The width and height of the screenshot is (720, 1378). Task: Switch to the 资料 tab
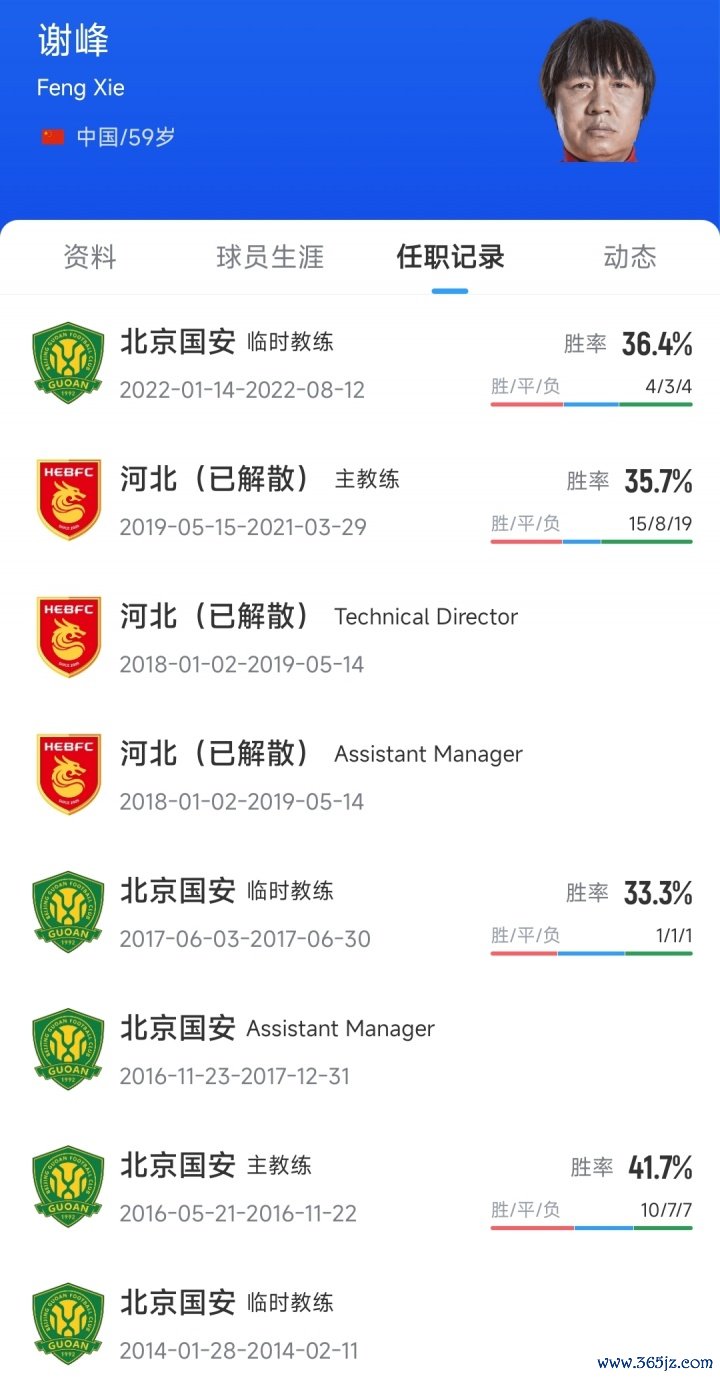(90, 257)
